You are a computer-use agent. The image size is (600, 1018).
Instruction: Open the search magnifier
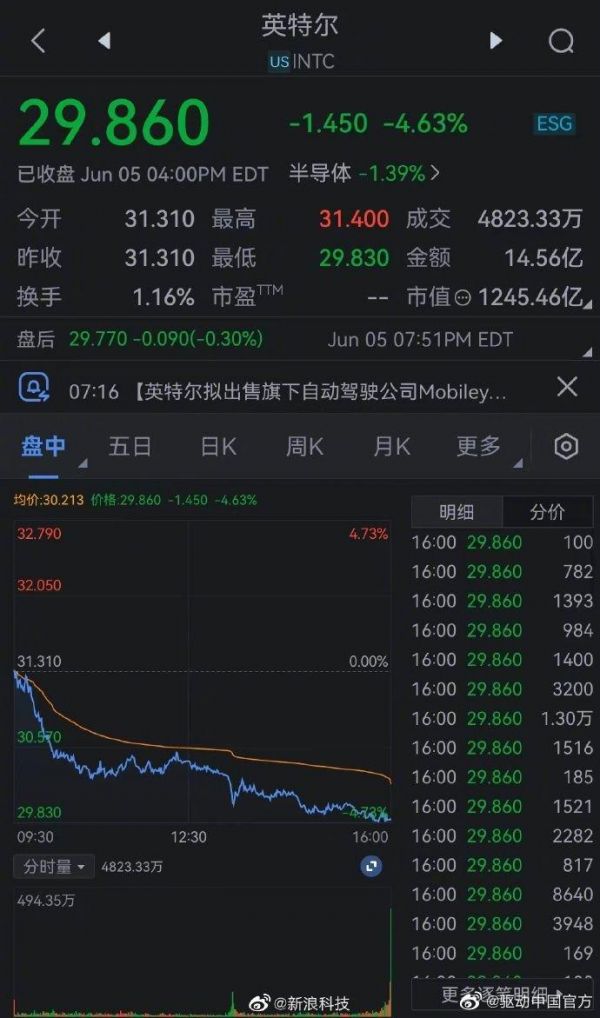[561, 41]
